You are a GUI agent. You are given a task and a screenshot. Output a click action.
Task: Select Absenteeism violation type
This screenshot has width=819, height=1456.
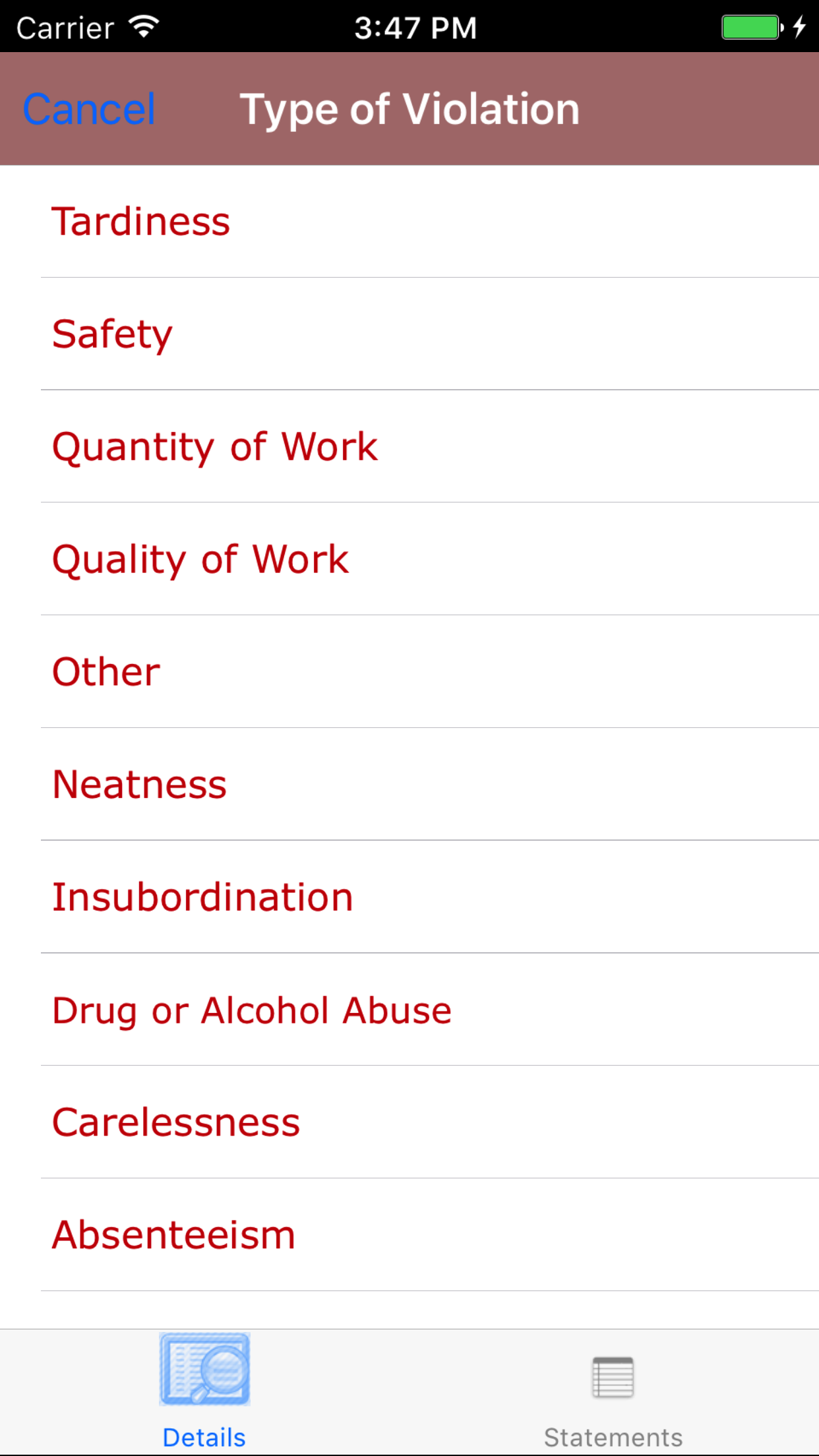(x=173, y=1235)
